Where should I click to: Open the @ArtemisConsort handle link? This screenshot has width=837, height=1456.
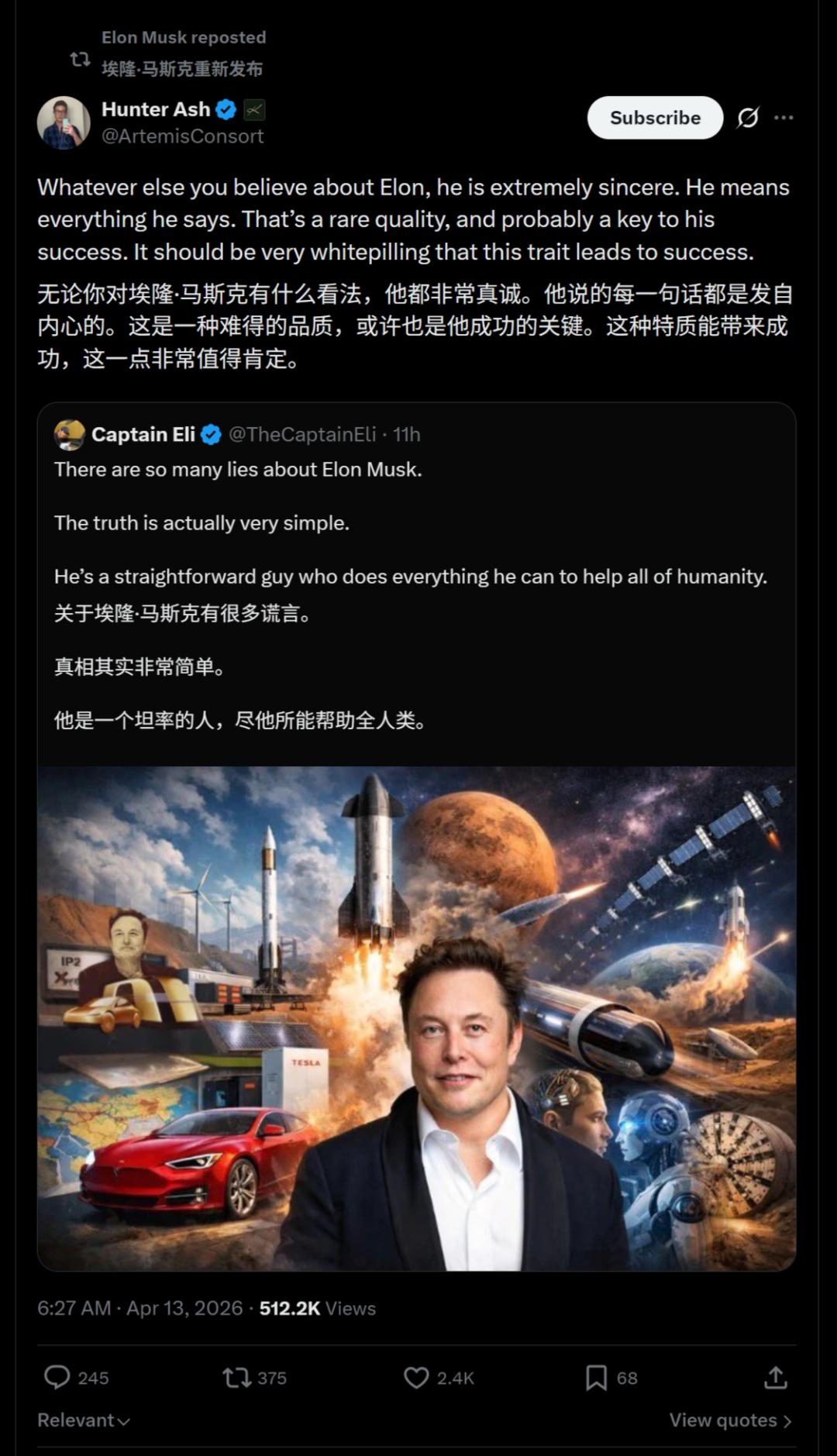pos(182,136)
